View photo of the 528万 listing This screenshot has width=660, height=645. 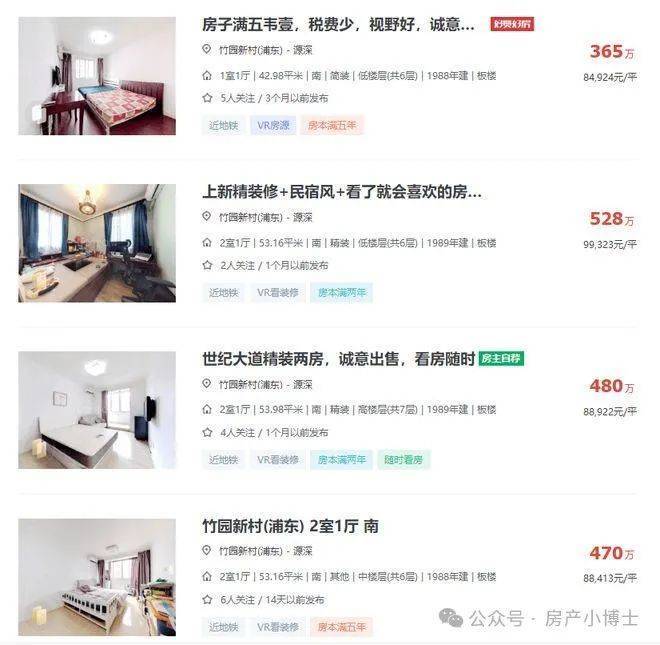coord(97,243)
